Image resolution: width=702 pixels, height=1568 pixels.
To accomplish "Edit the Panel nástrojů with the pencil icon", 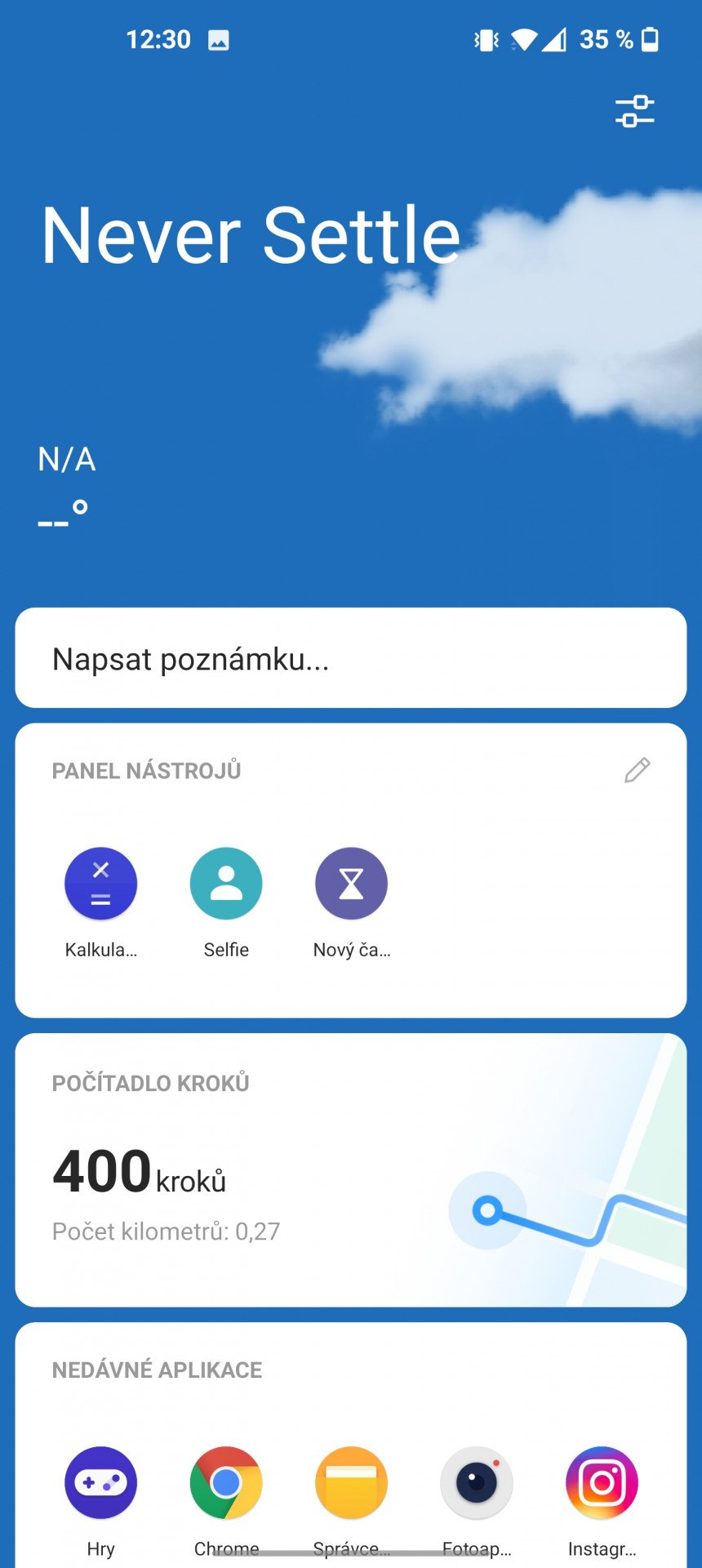I will pyautogui.click(x=637, y=770).
